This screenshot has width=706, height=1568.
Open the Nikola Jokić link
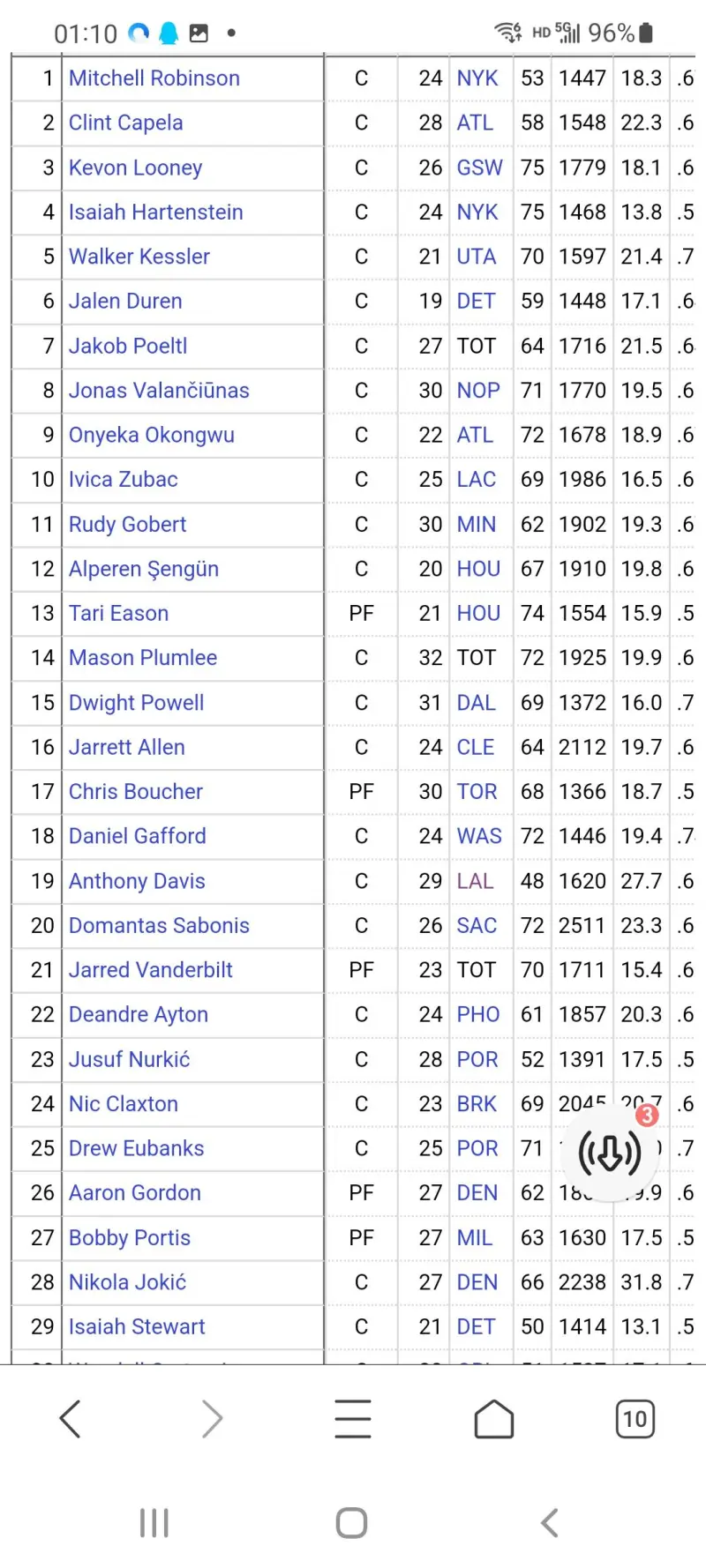[x=128, y=1282]
